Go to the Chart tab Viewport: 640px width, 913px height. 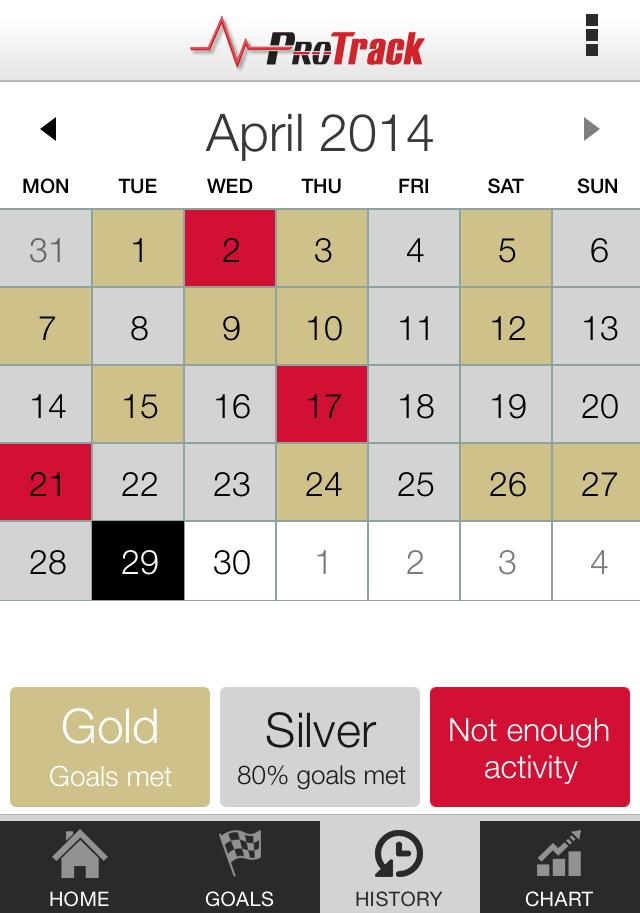[x=560, y=867]
